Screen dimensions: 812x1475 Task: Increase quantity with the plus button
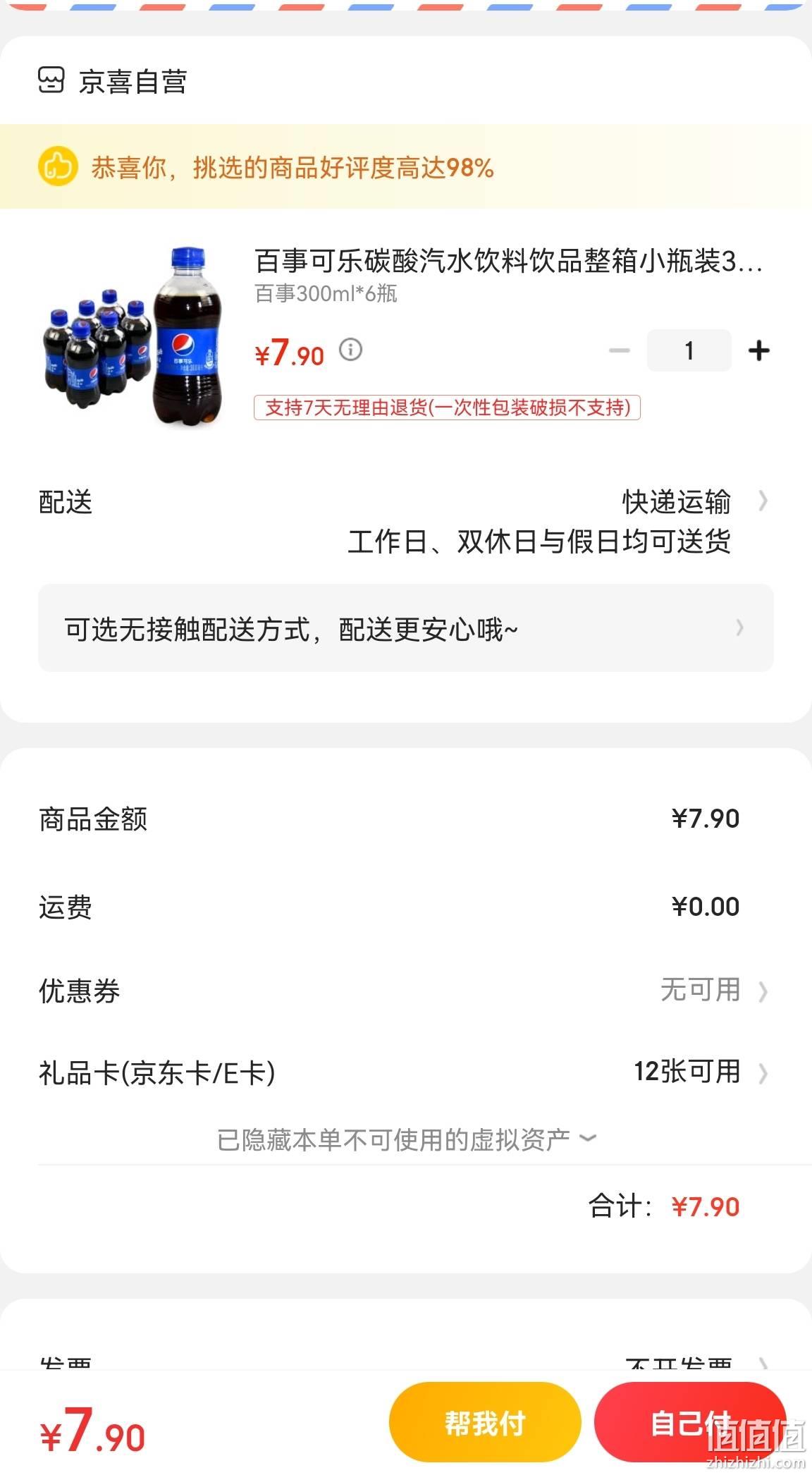758,350
